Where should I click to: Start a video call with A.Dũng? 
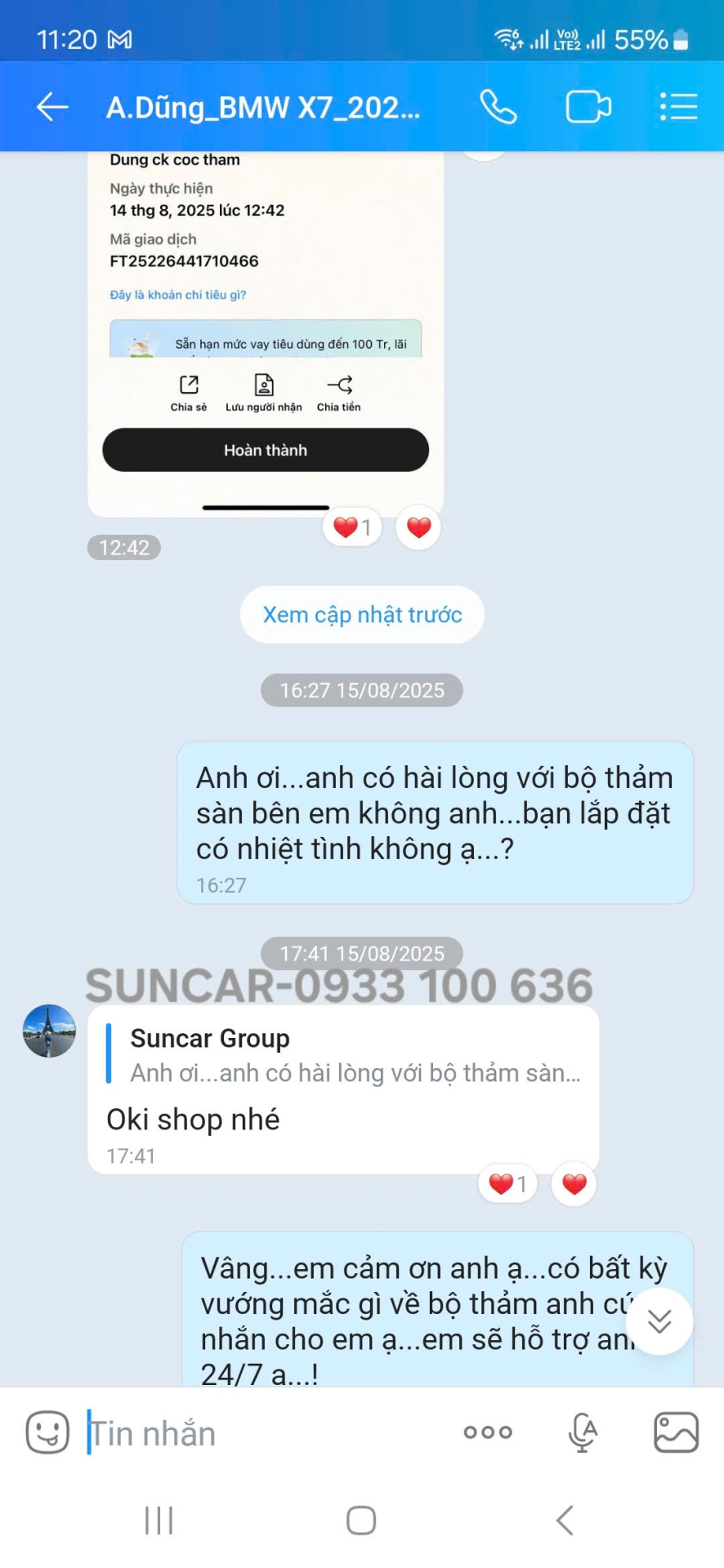pyautogui.click(x=588, y=107)
